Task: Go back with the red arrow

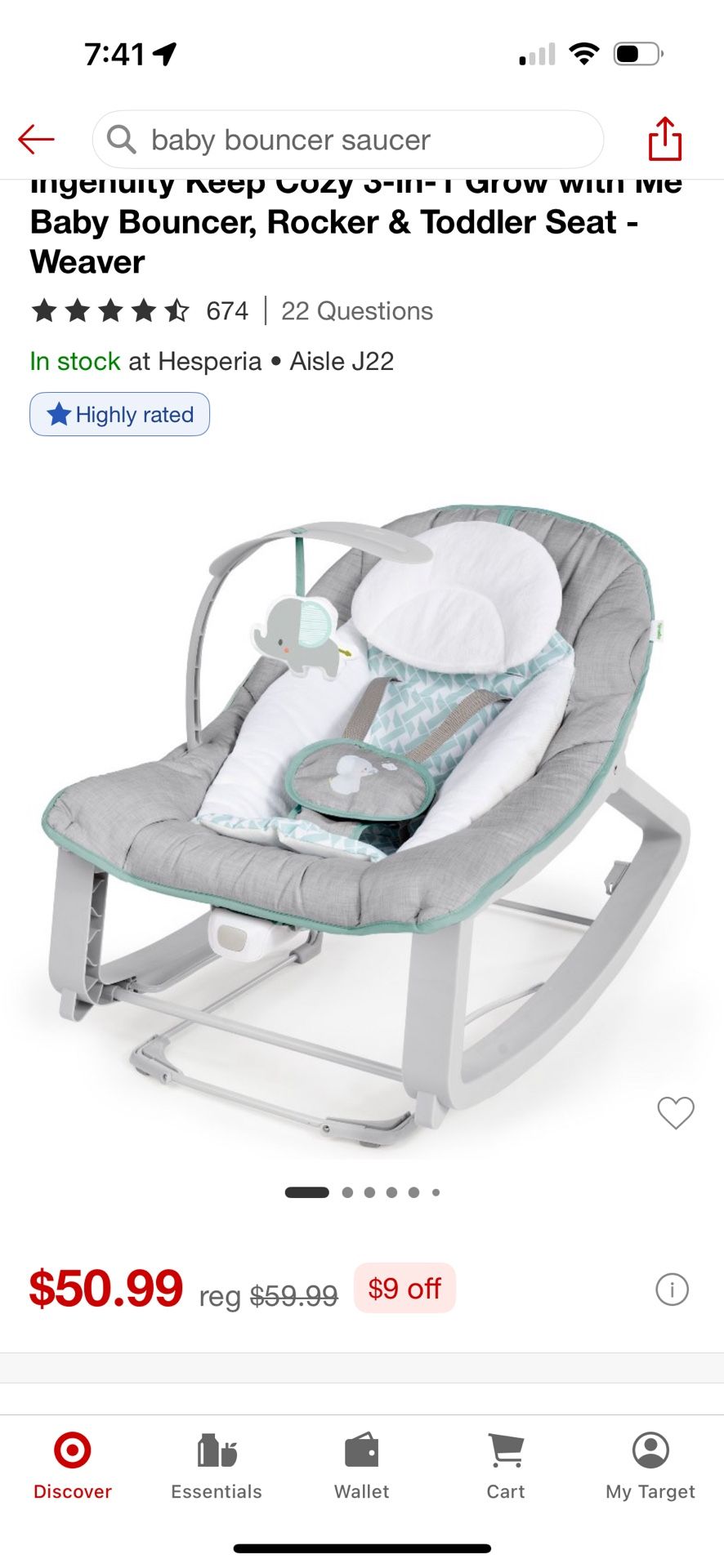Action: [37, 140]
